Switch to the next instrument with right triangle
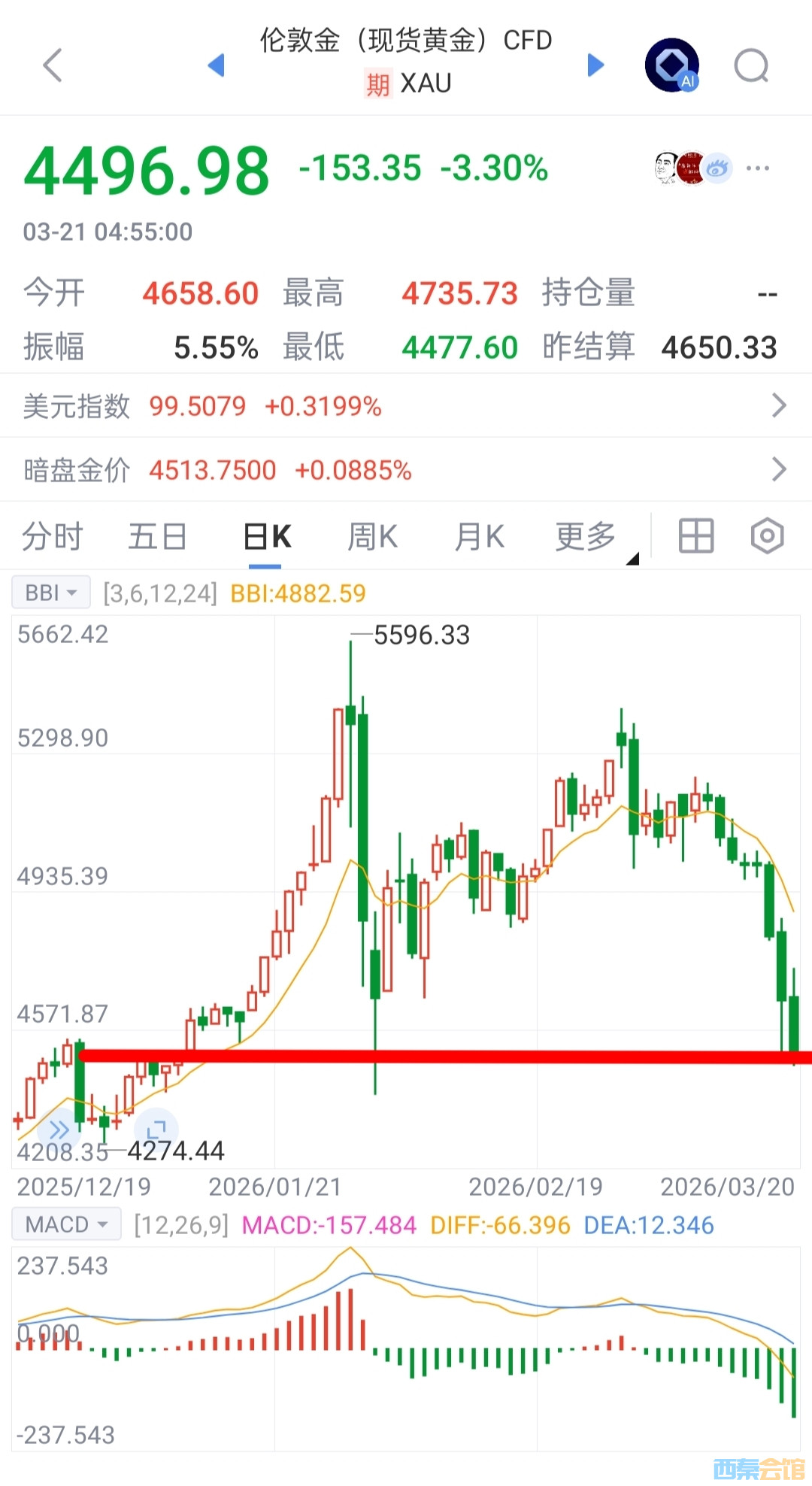812x1486 pixels. pos(595,65)
